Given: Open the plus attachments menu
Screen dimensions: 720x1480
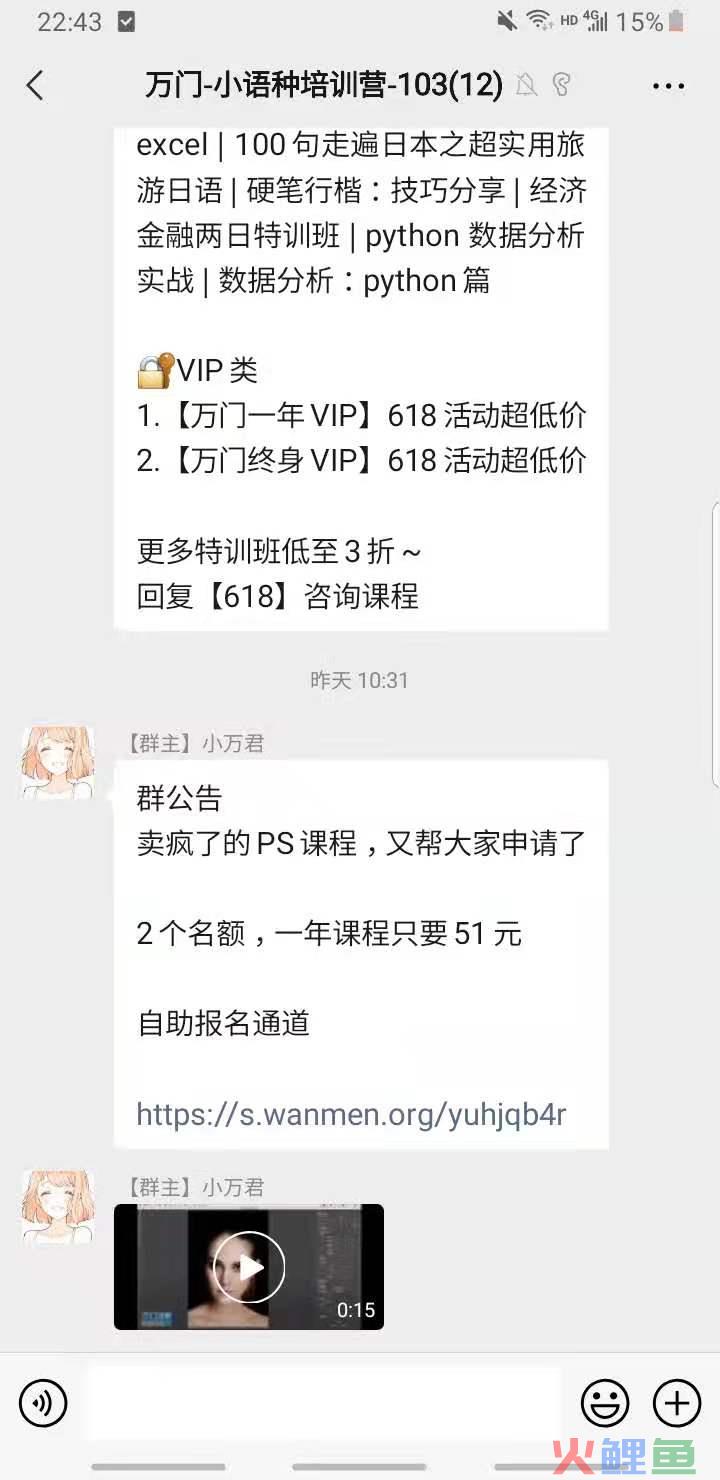Looking at the screenshot, I should pyautogui.click(x=677, y=1403).
